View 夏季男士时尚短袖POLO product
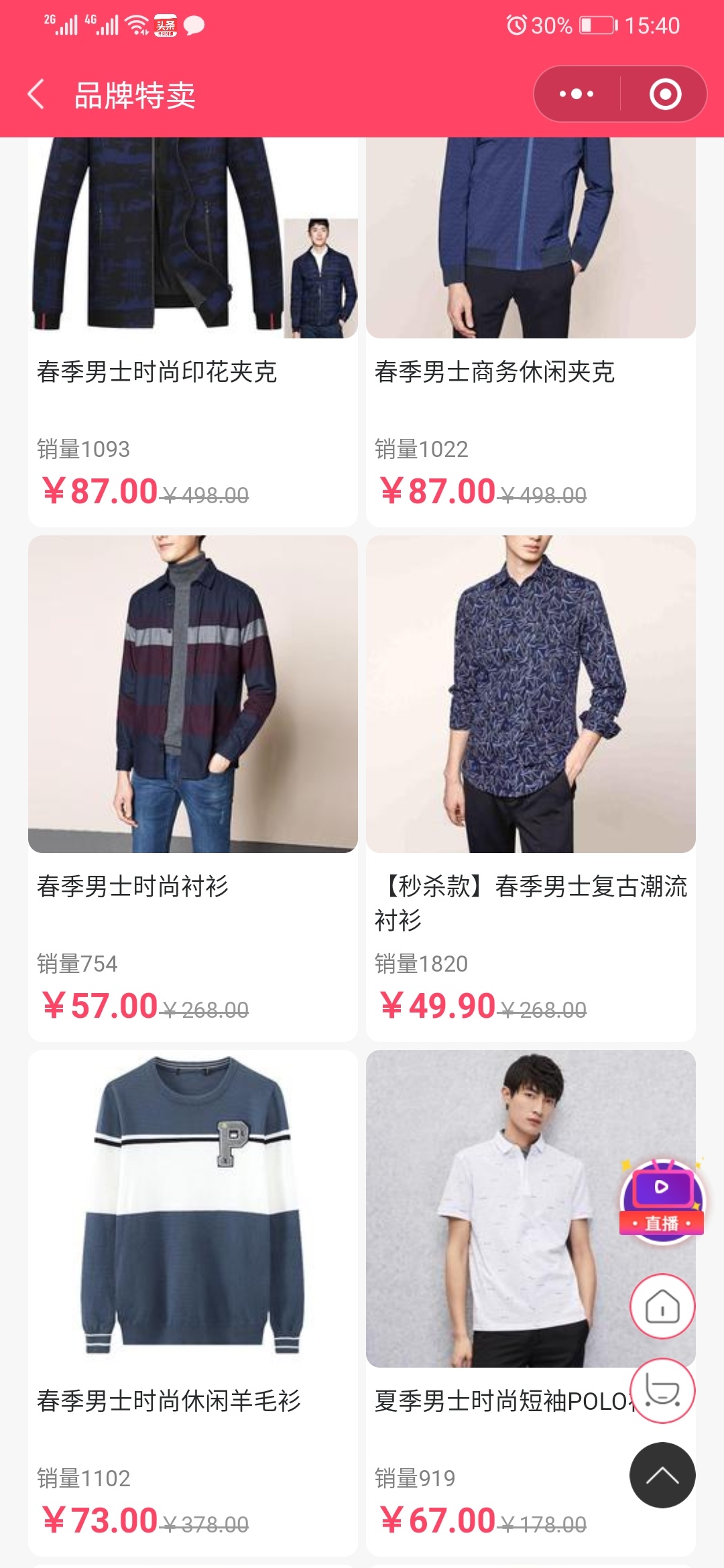 (496, 1209)
